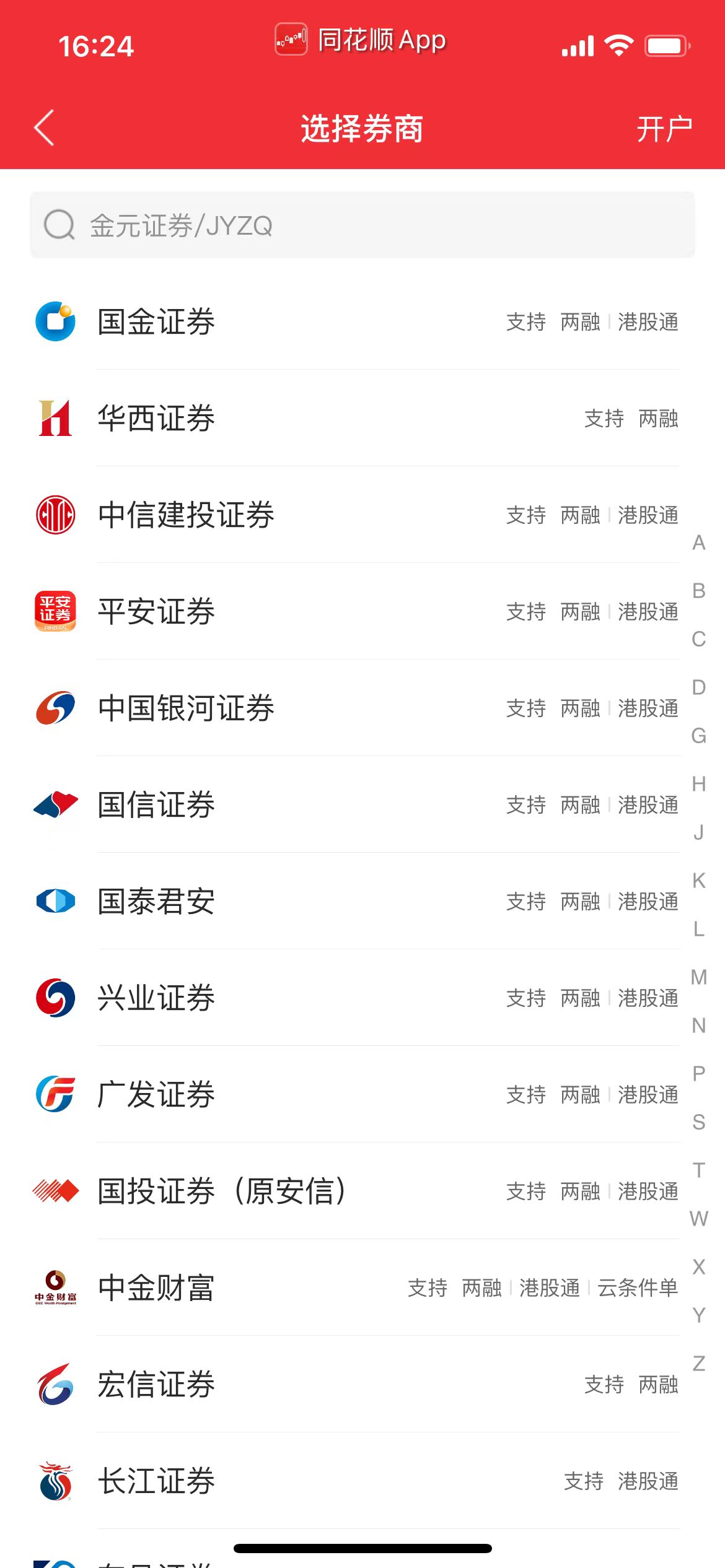Tap the 开户 button in the header
Image resolution: width=725 pixels, height=1568 pixels.
pyautogui.click(x=664, y=129)
